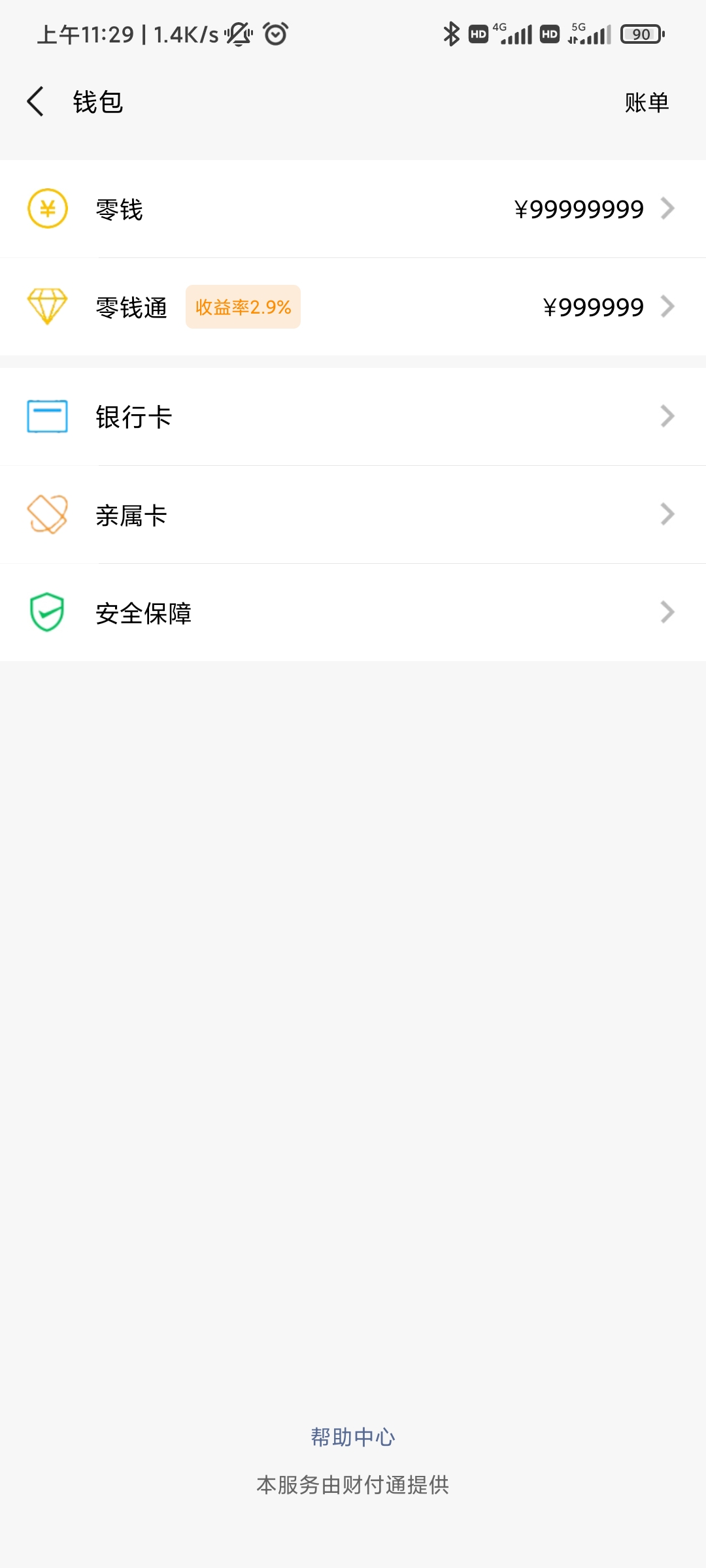Expand the 零钱通 row via its chevron
706x1568 pixels.
668,306
